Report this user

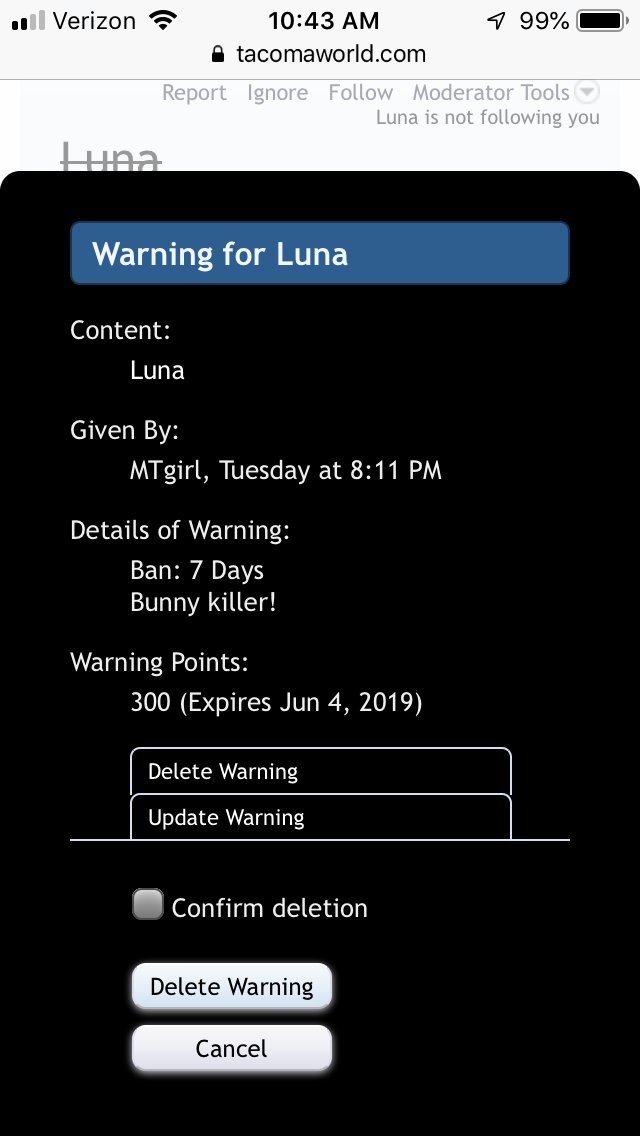pyautogui.click(x=194, y=93)
